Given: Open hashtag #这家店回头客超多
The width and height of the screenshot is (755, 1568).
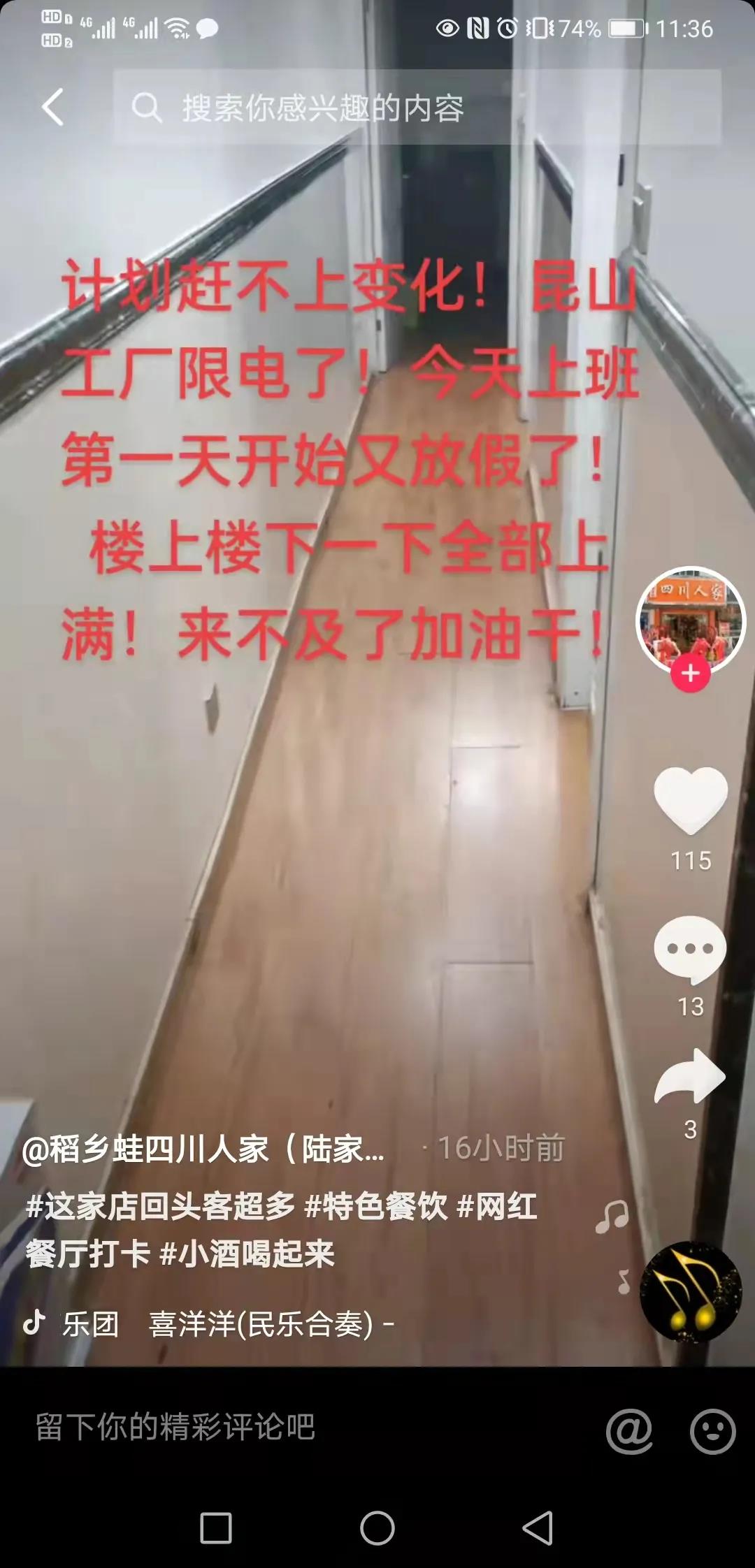Looking at the screenshot, I should point(160,1207).
